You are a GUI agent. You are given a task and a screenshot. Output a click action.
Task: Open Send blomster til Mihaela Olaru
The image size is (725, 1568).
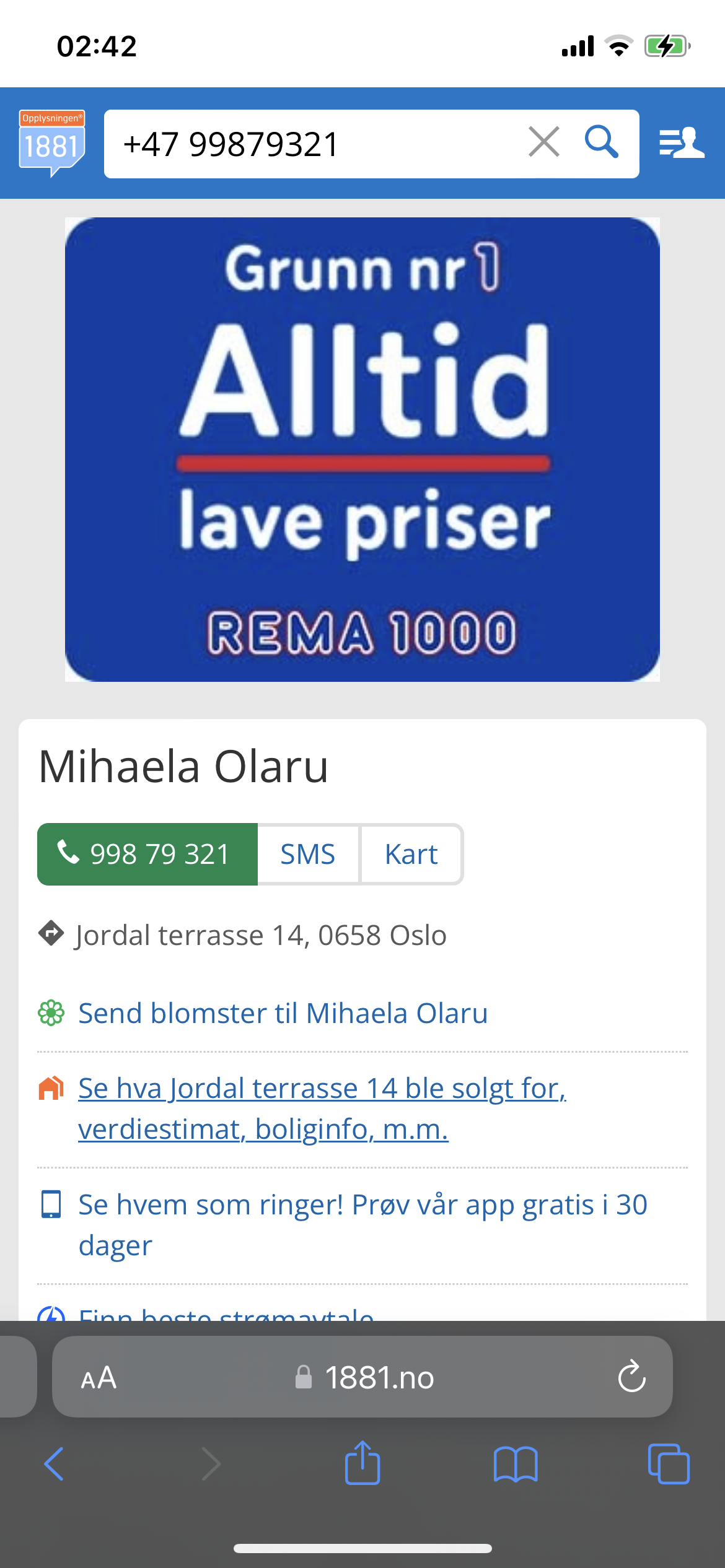pyautogui.click(x=283, y=1014)
